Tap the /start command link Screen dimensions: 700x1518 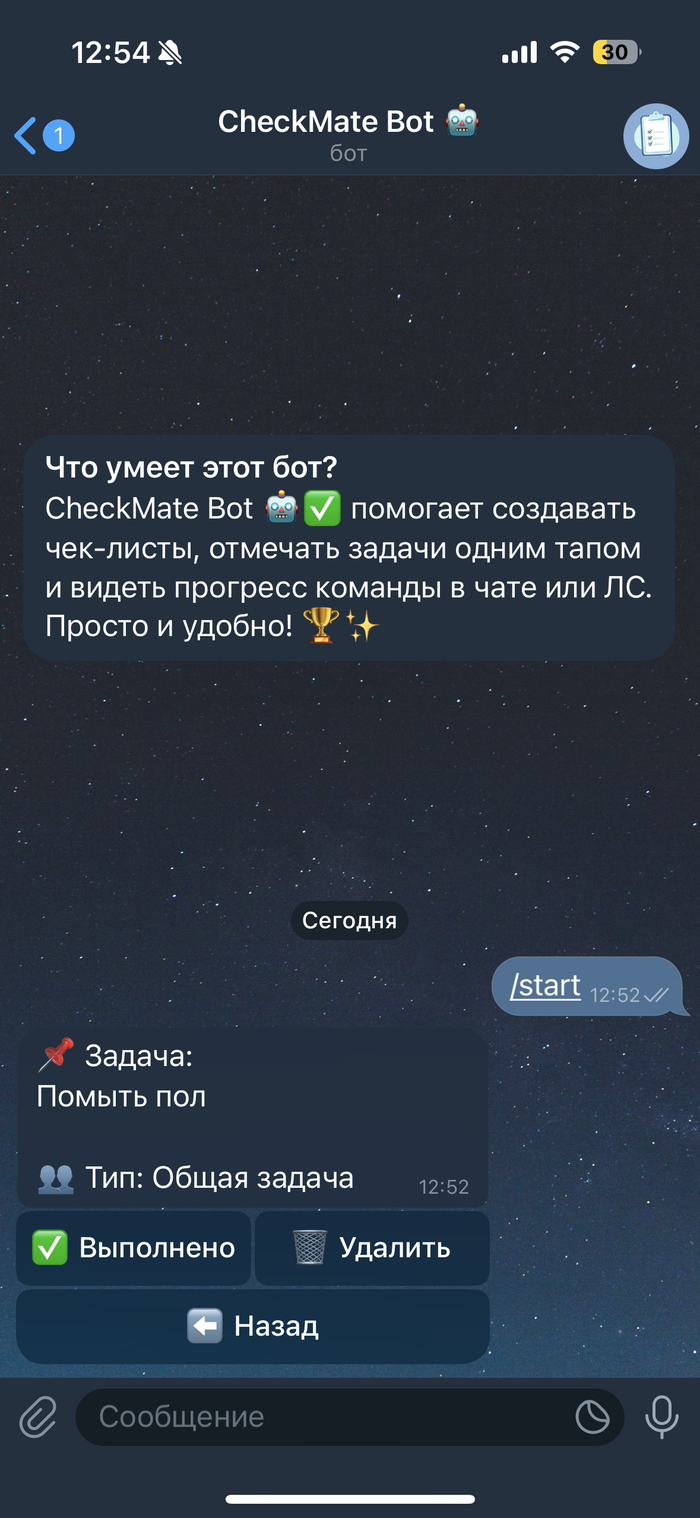545,986
